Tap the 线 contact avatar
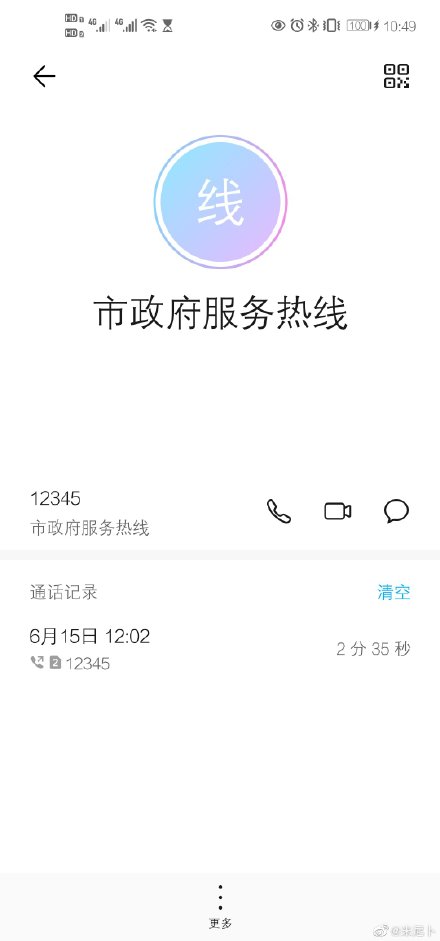440x941 pixels. pyautogui.click(x=220, y=202)
